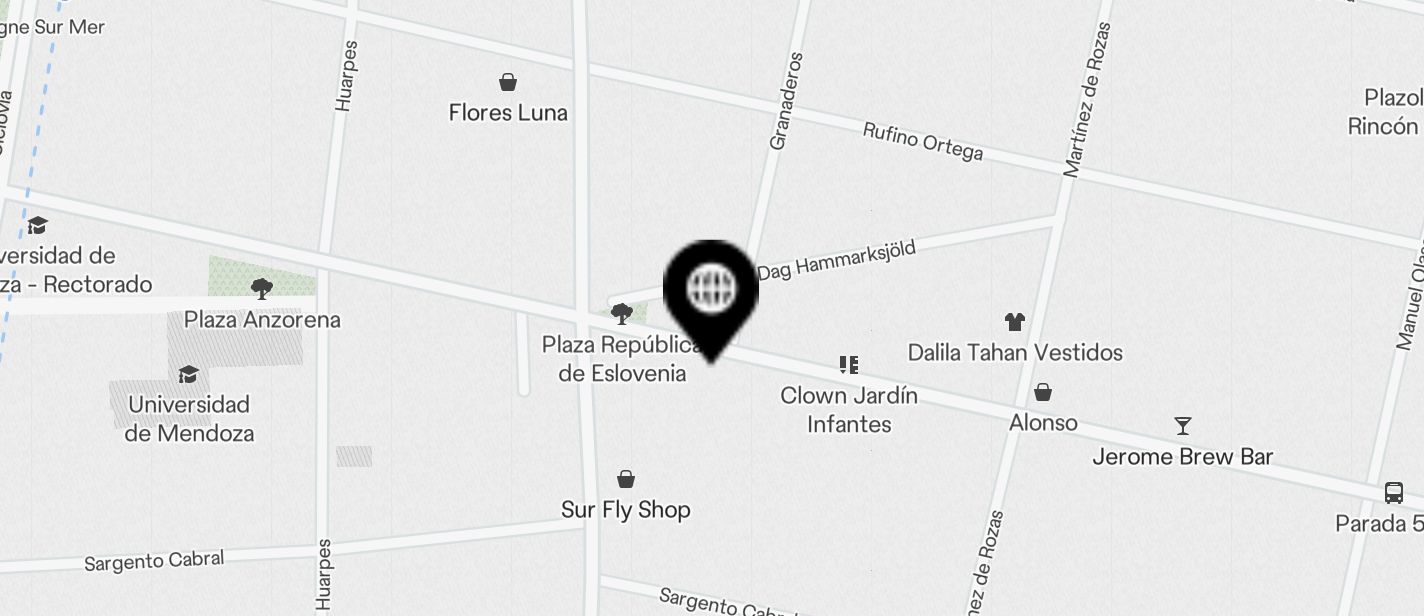
Task: Tap the Plaza Anzorena park marker
Action: (x=262, y=290)
